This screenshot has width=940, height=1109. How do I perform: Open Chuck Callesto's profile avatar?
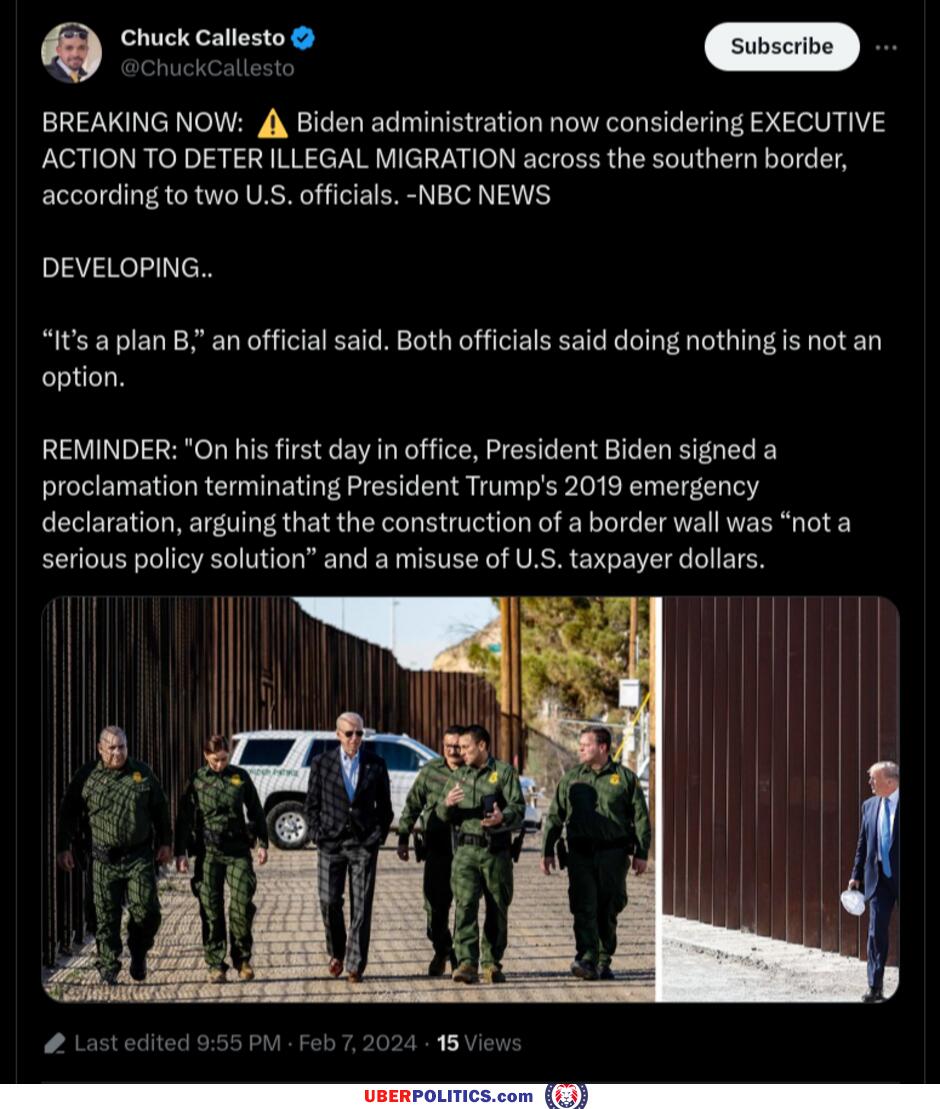click(71, 53)
